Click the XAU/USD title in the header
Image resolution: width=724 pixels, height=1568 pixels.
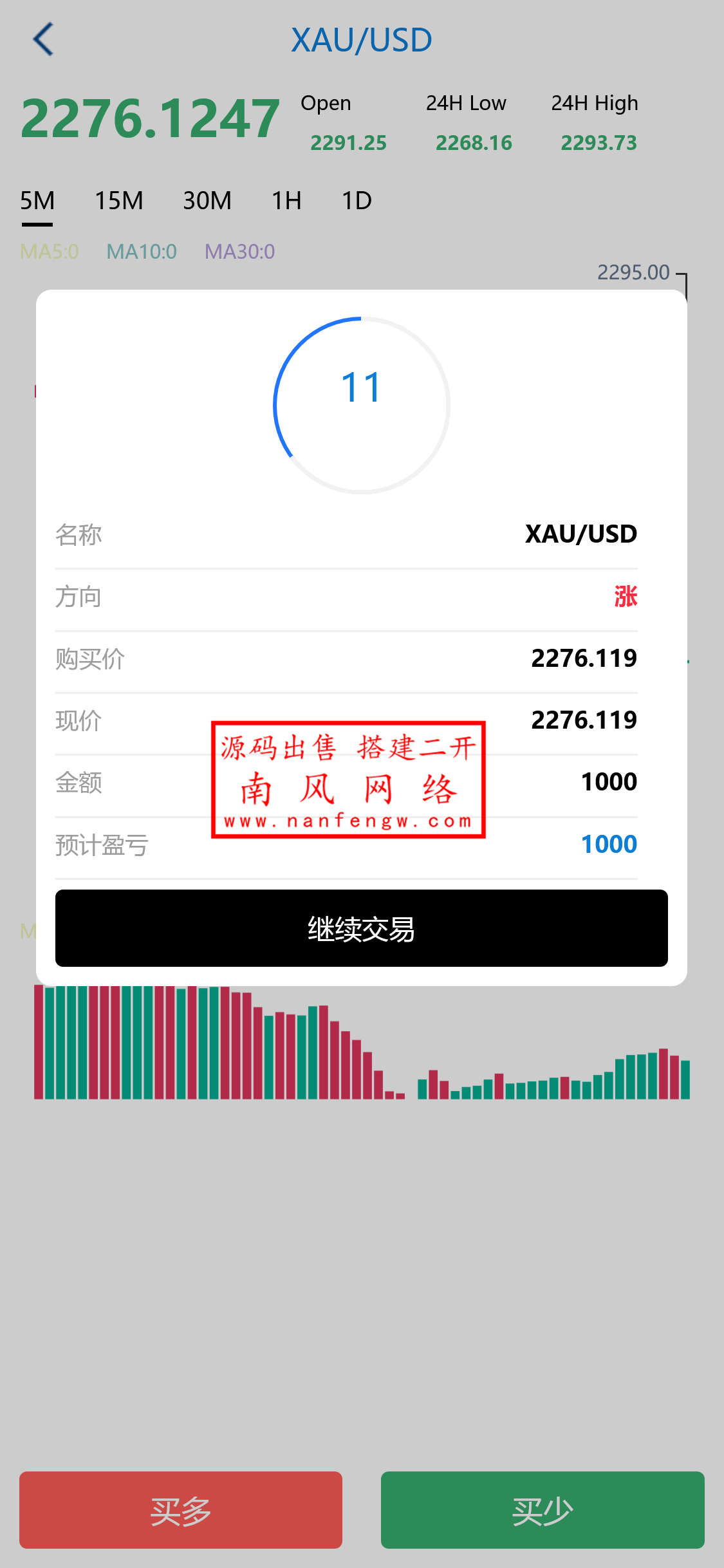(x=362, y=39)
